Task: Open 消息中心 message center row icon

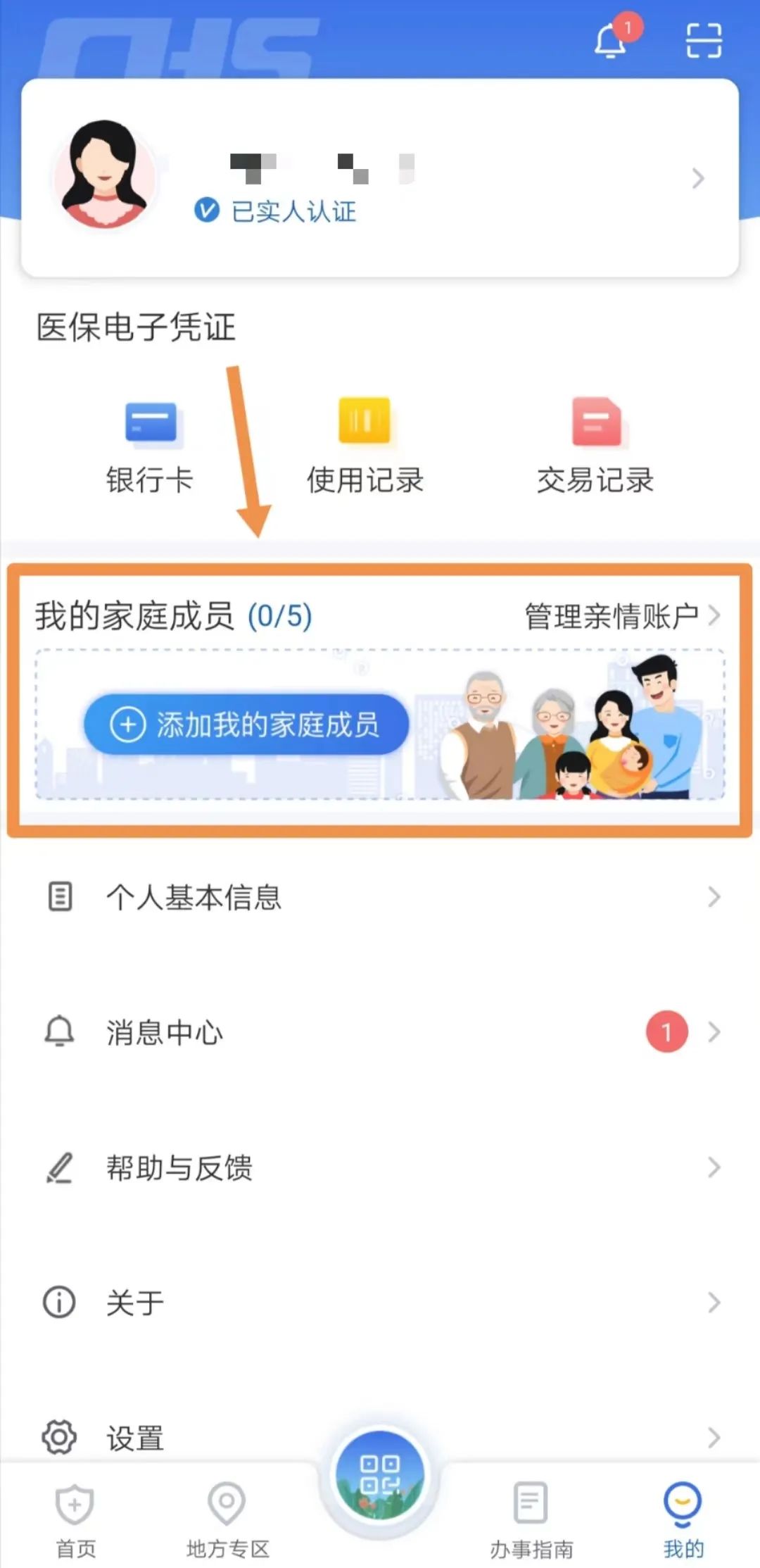Action: coord(61,1033)
